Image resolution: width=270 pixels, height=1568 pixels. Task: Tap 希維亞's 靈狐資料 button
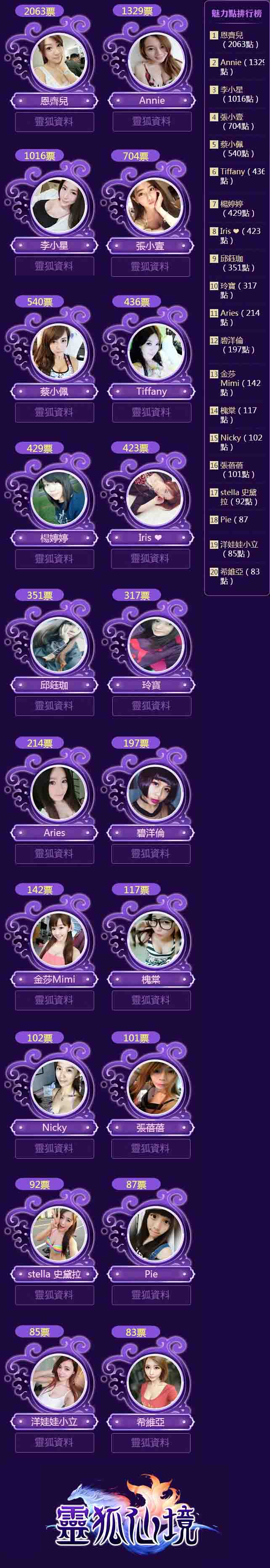(150, 1442)
